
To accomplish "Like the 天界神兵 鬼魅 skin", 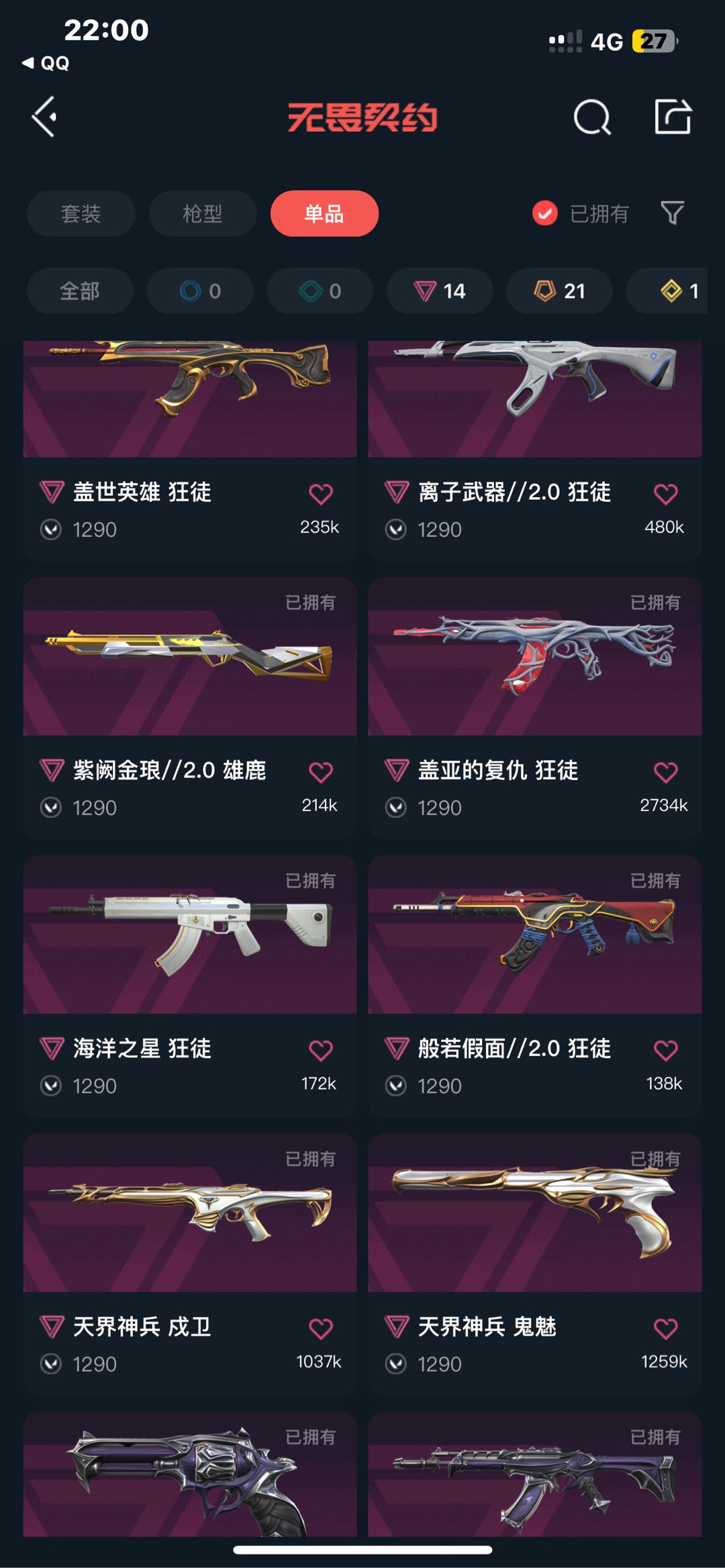I will (665, 1328).
